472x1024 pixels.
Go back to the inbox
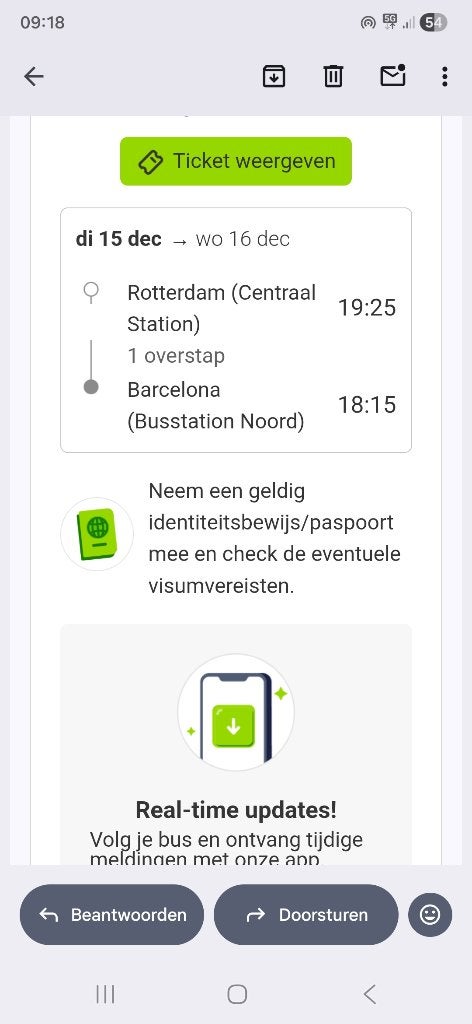(x=33, y=77)
